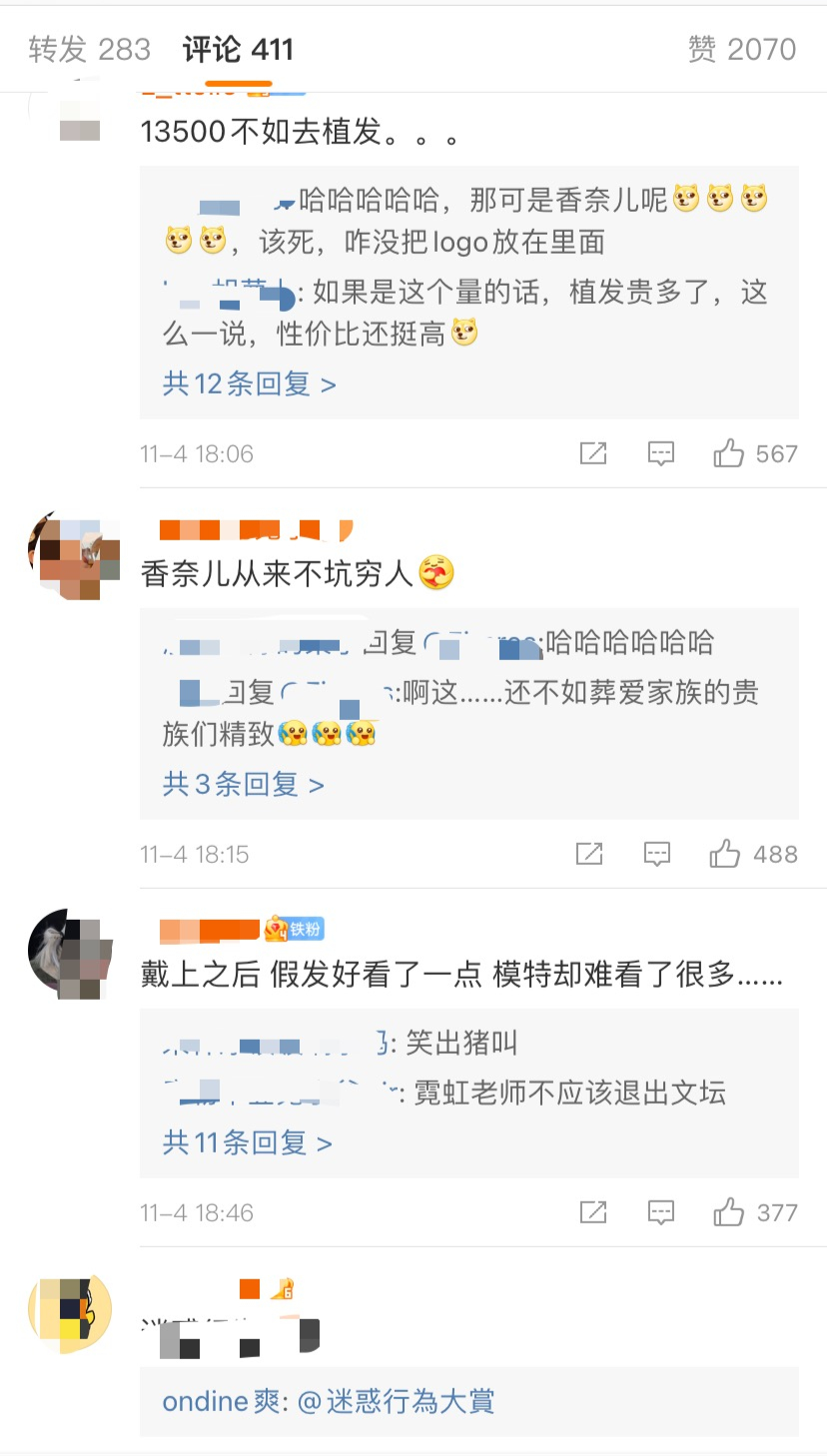Open the @迷惑行為大賞 mention link
The width and height of the screenshot is (827, 1456).
pos(397,1401)
